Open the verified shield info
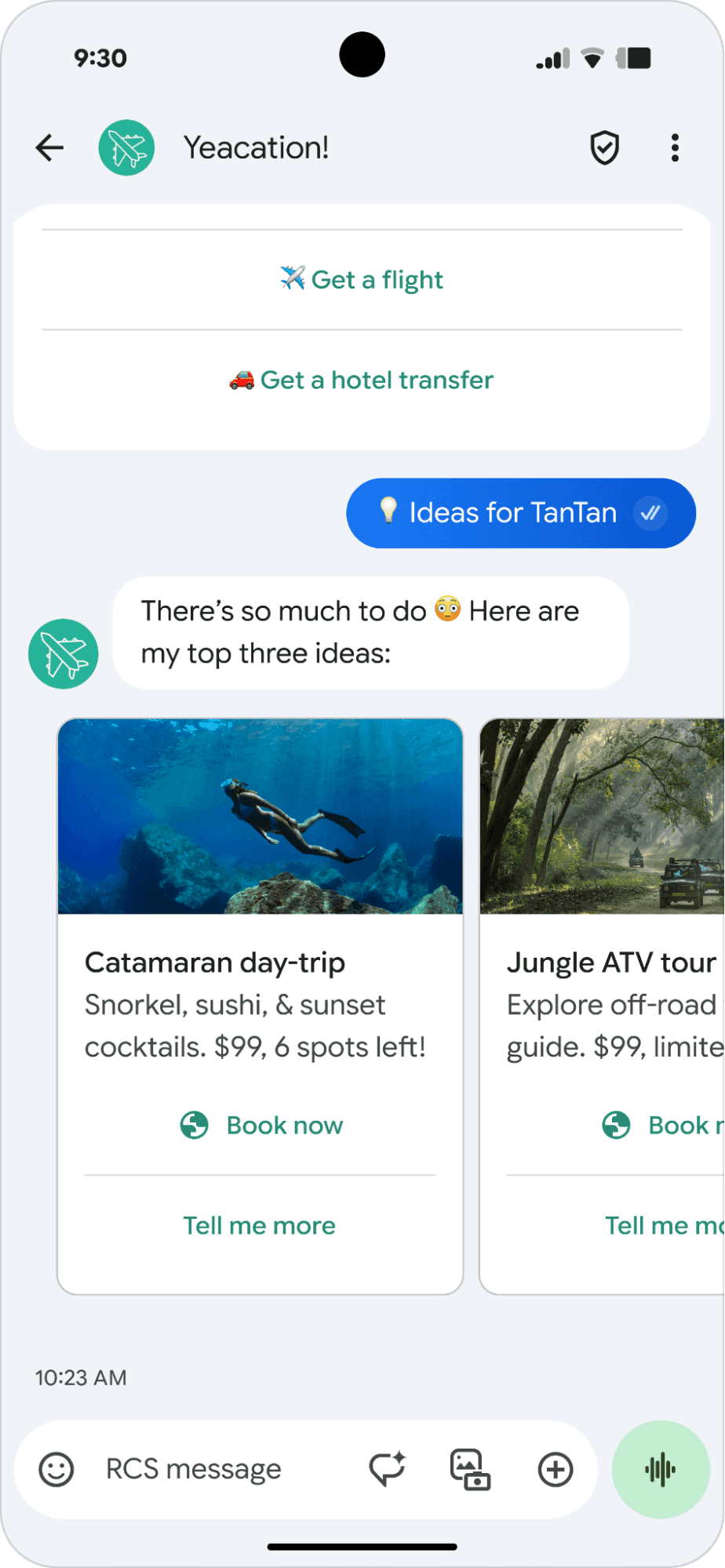 click(x=604, y=147)
